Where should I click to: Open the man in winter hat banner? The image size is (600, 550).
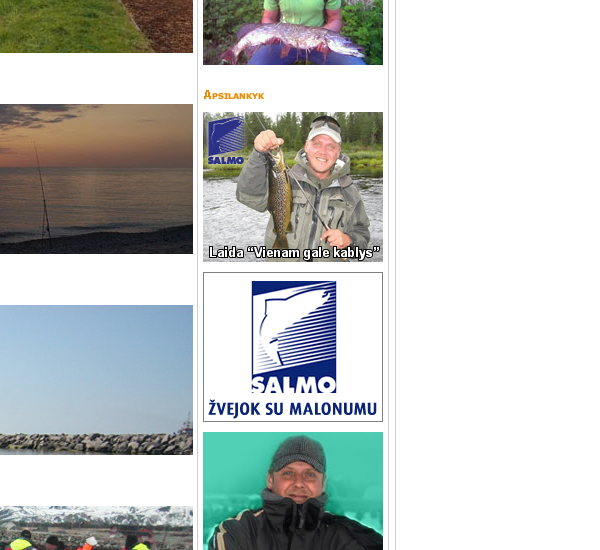[x=292, y=491]
